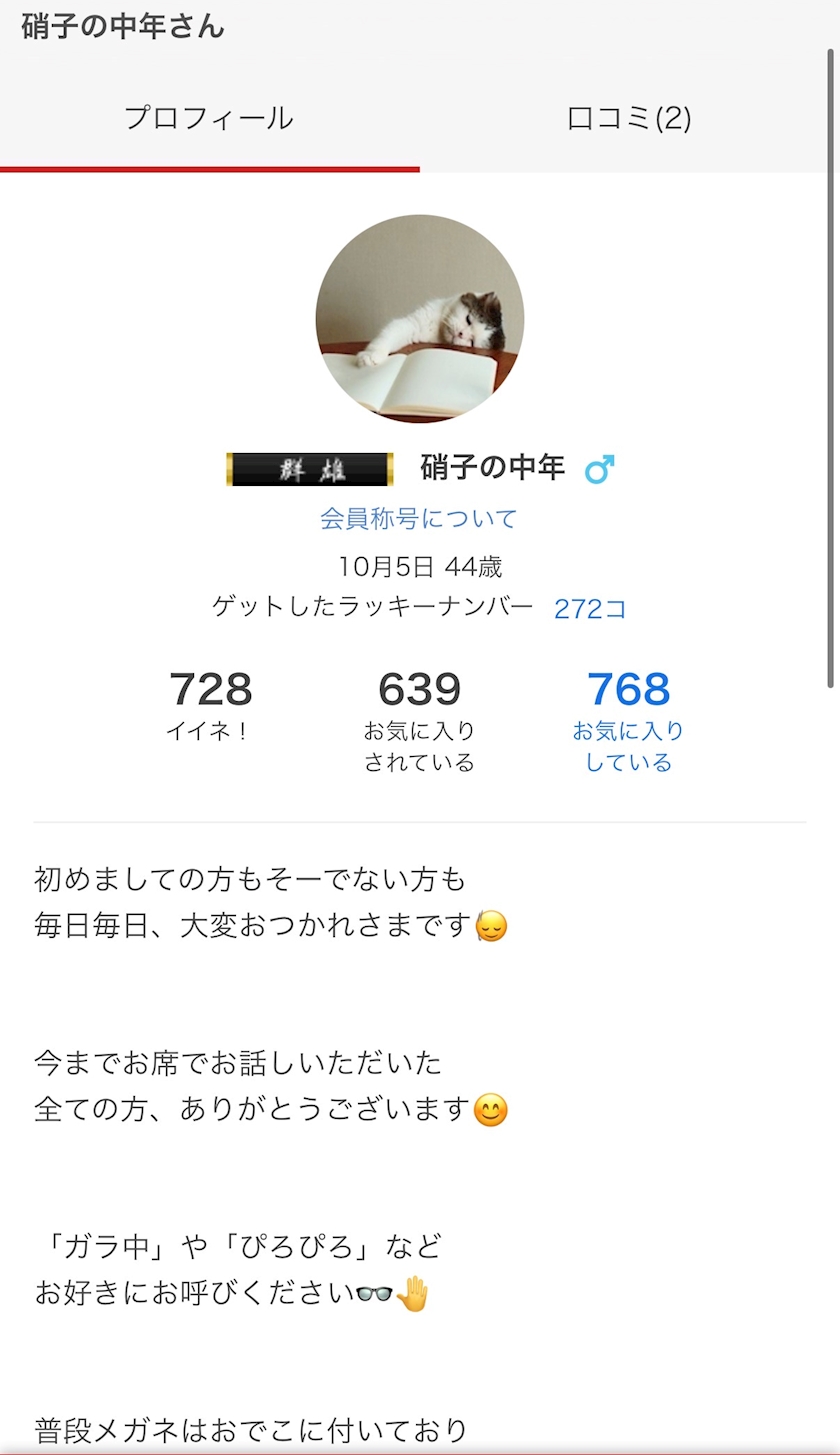Switch to the プロフィール tab

209,118
